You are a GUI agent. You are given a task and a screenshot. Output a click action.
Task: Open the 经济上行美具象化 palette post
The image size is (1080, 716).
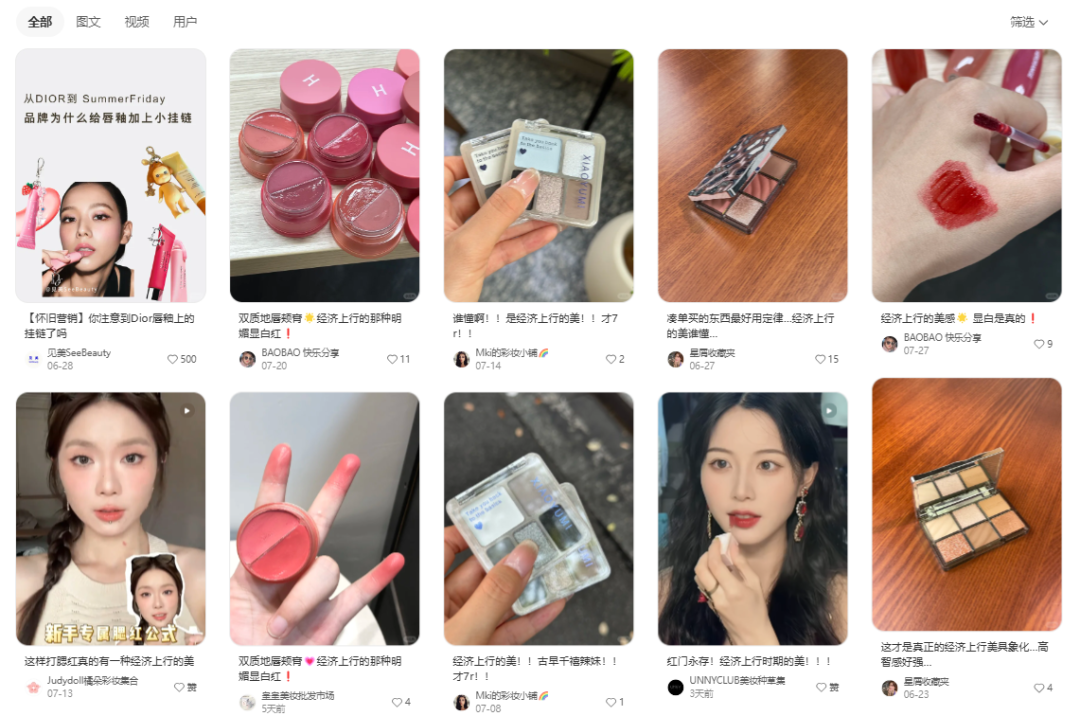click(966, 504)
